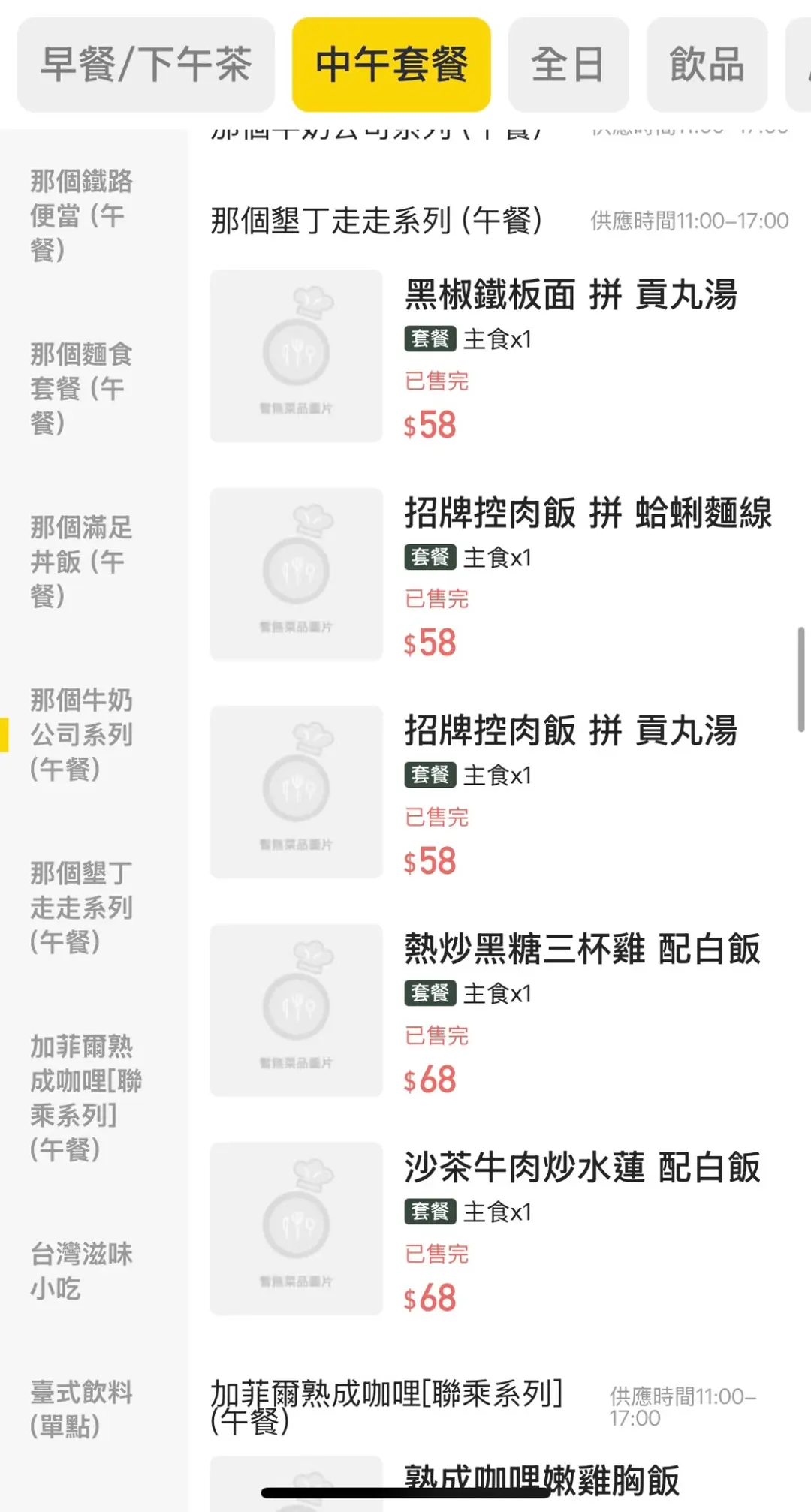Select the 中午套餐 tab

pyautogui.click(x=391, y=65)
